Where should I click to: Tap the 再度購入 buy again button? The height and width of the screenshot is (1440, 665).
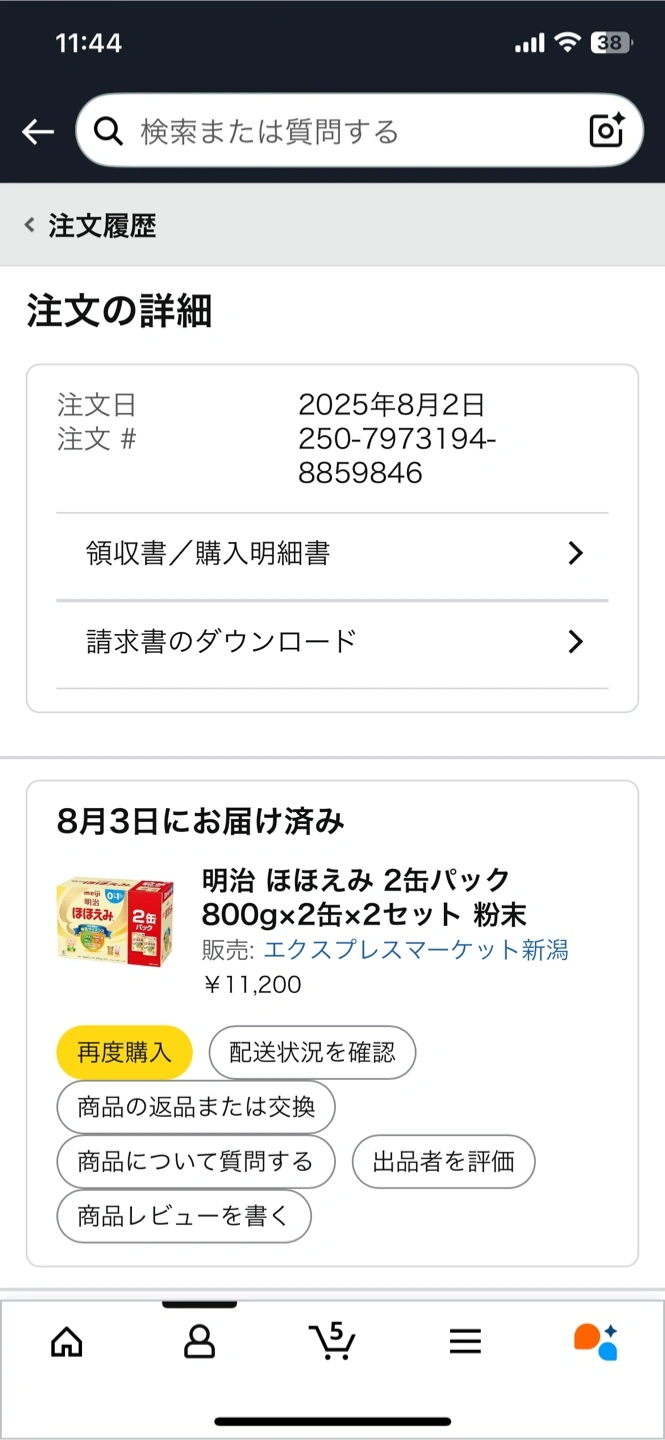[124, 1052]
